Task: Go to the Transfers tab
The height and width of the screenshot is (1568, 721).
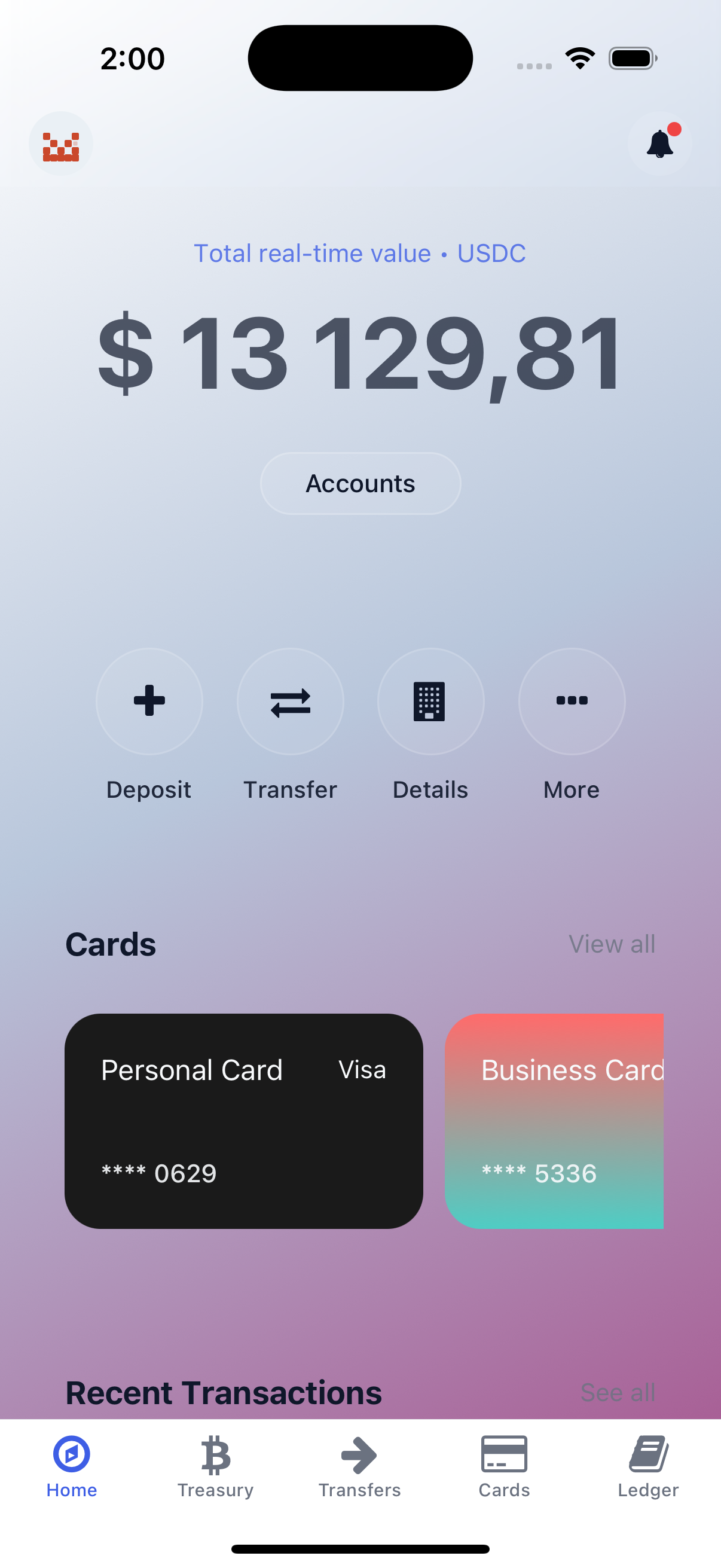Action: tap(359, 1467)
